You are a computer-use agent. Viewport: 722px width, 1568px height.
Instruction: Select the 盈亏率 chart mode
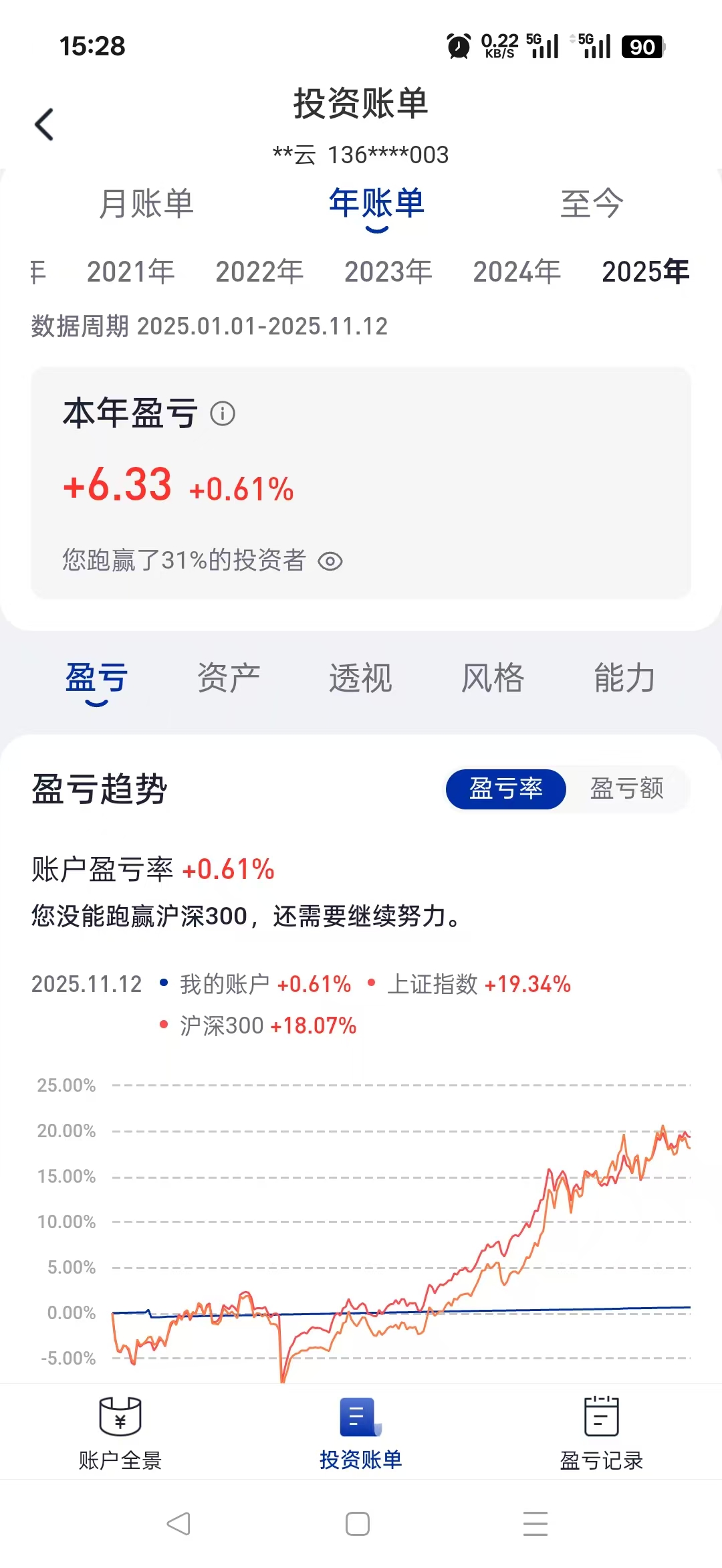point(505,789)
